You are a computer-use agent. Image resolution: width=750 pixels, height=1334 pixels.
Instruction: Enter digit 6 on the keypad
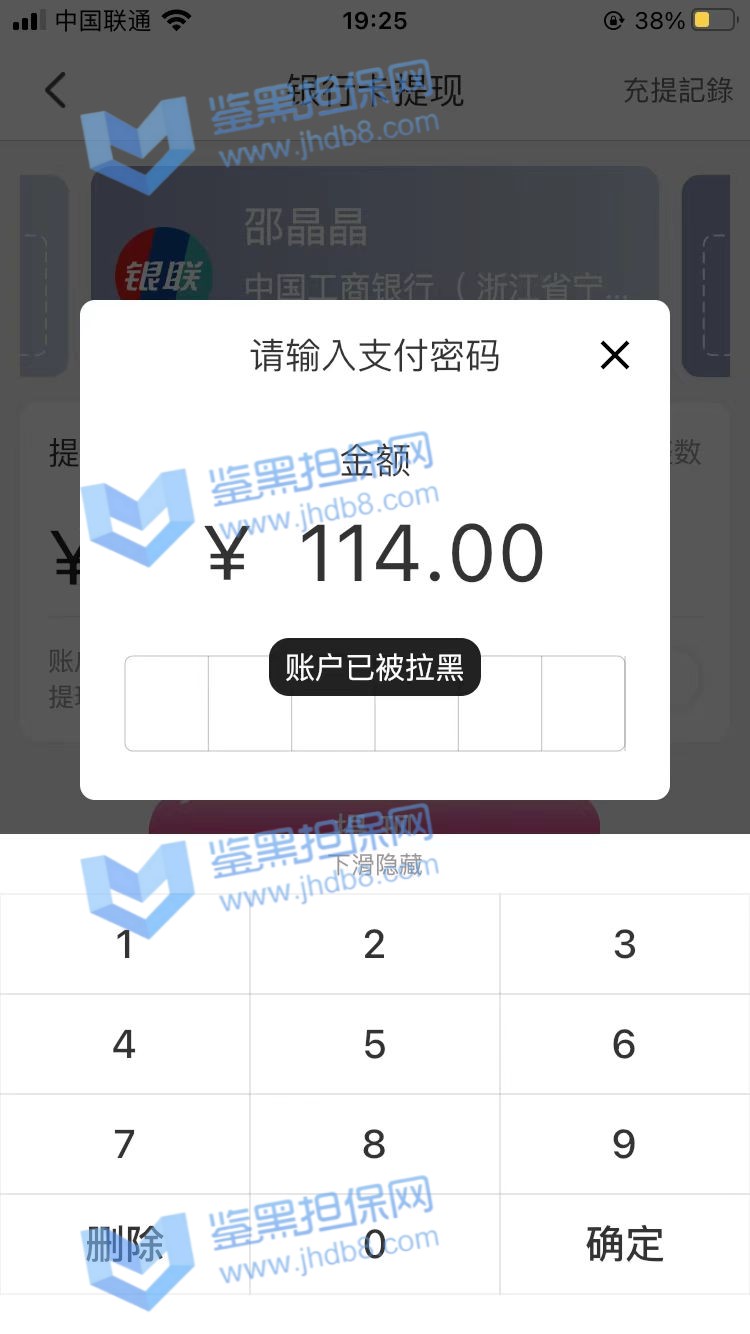tap(625, 1044)
